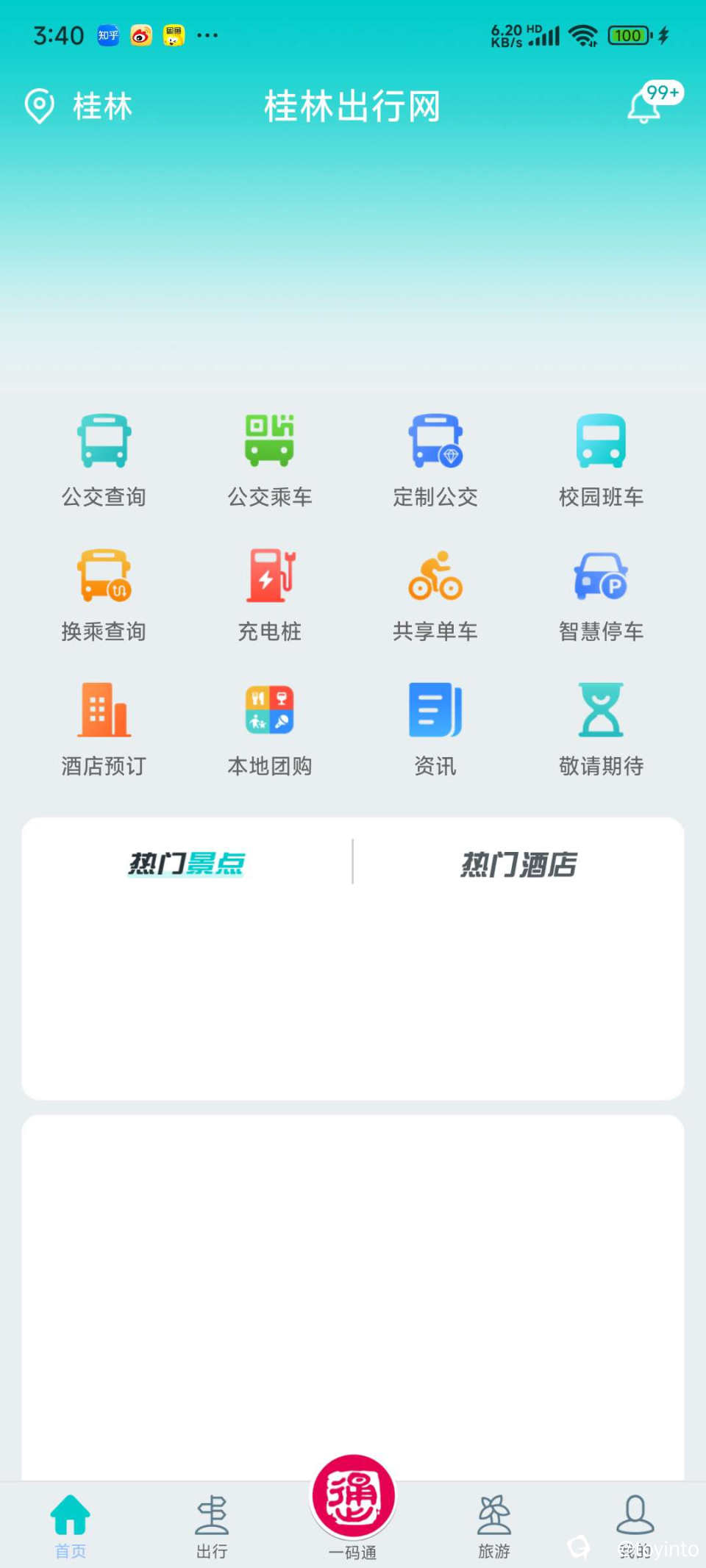Image resolution: width=706 pixels, height=1568 pixels.
Task: Switch to the 旅游 tab
Action: pos(494,1525)
